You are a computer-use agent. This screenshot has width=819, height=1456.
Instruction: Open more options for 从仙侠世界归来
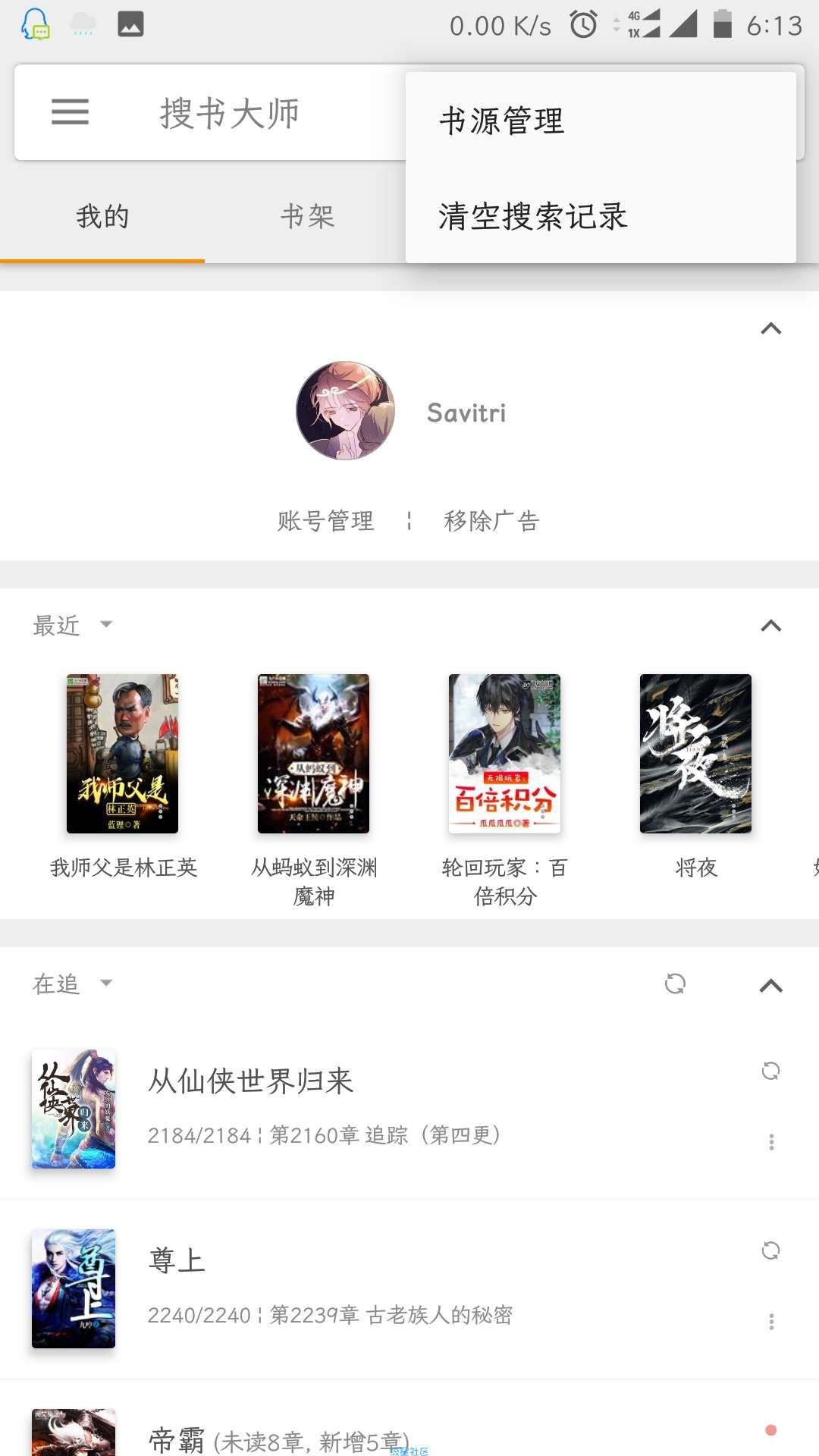[x=771, y=1142]
